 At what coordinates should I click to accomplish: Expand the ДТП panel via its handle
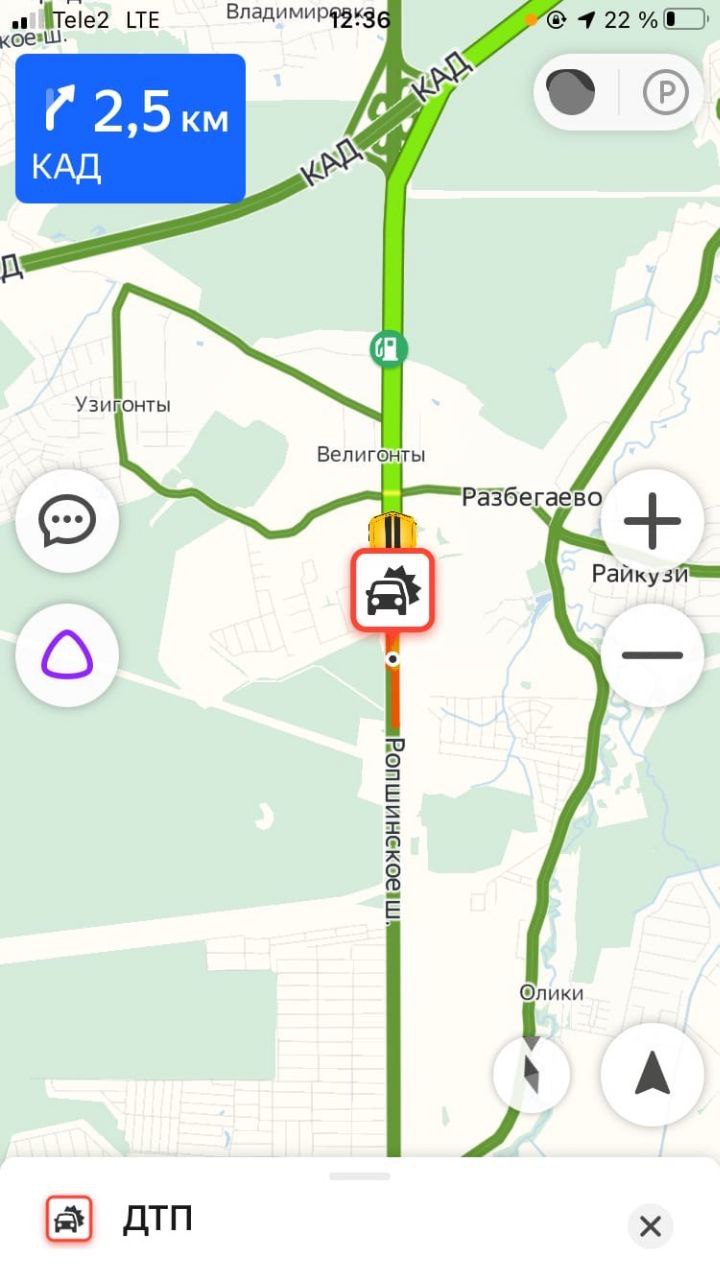tap(360, 1176)
